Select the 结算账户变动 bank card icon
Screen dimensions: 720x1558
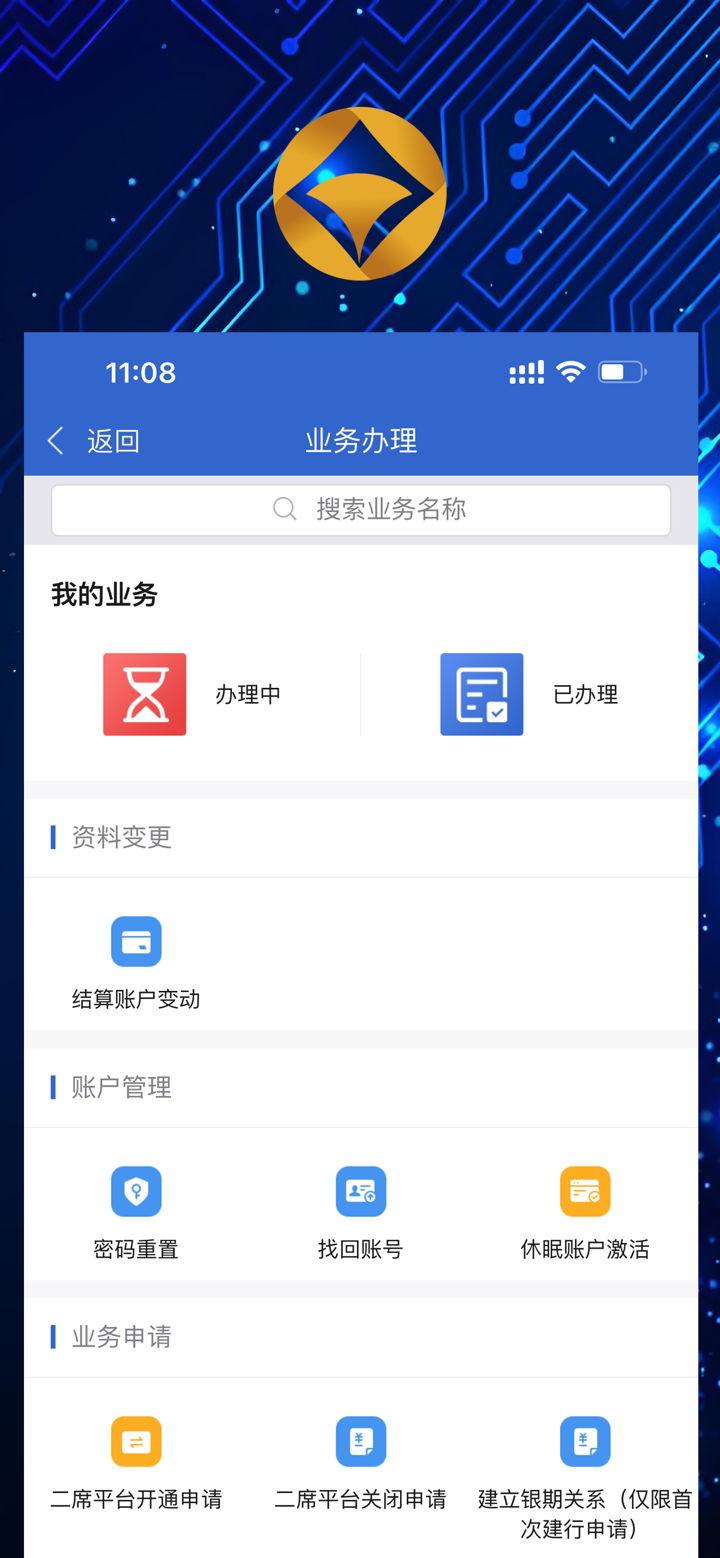click(x=135, y=941)
